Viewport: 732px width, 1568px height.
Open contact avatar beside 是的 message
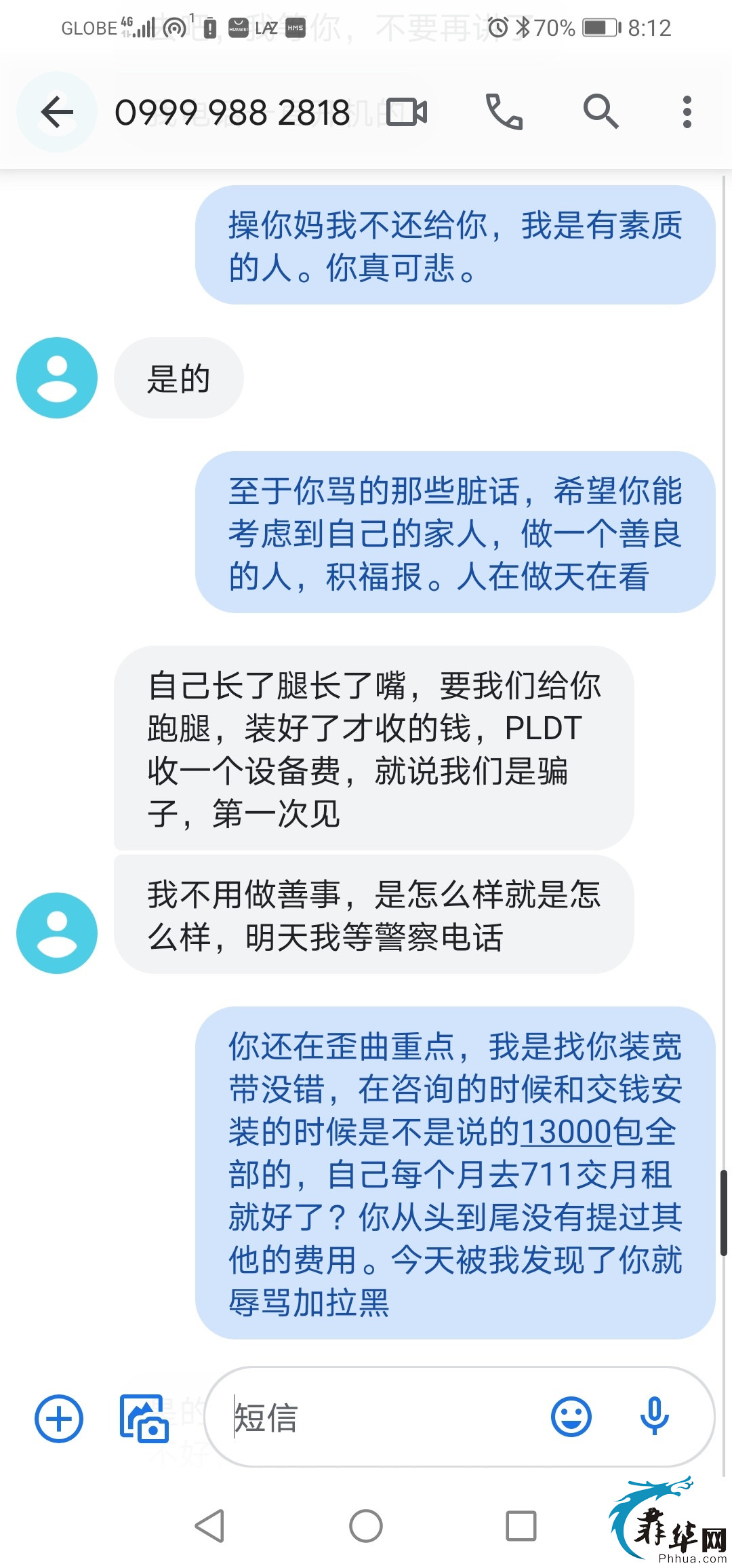pos(57,378)
